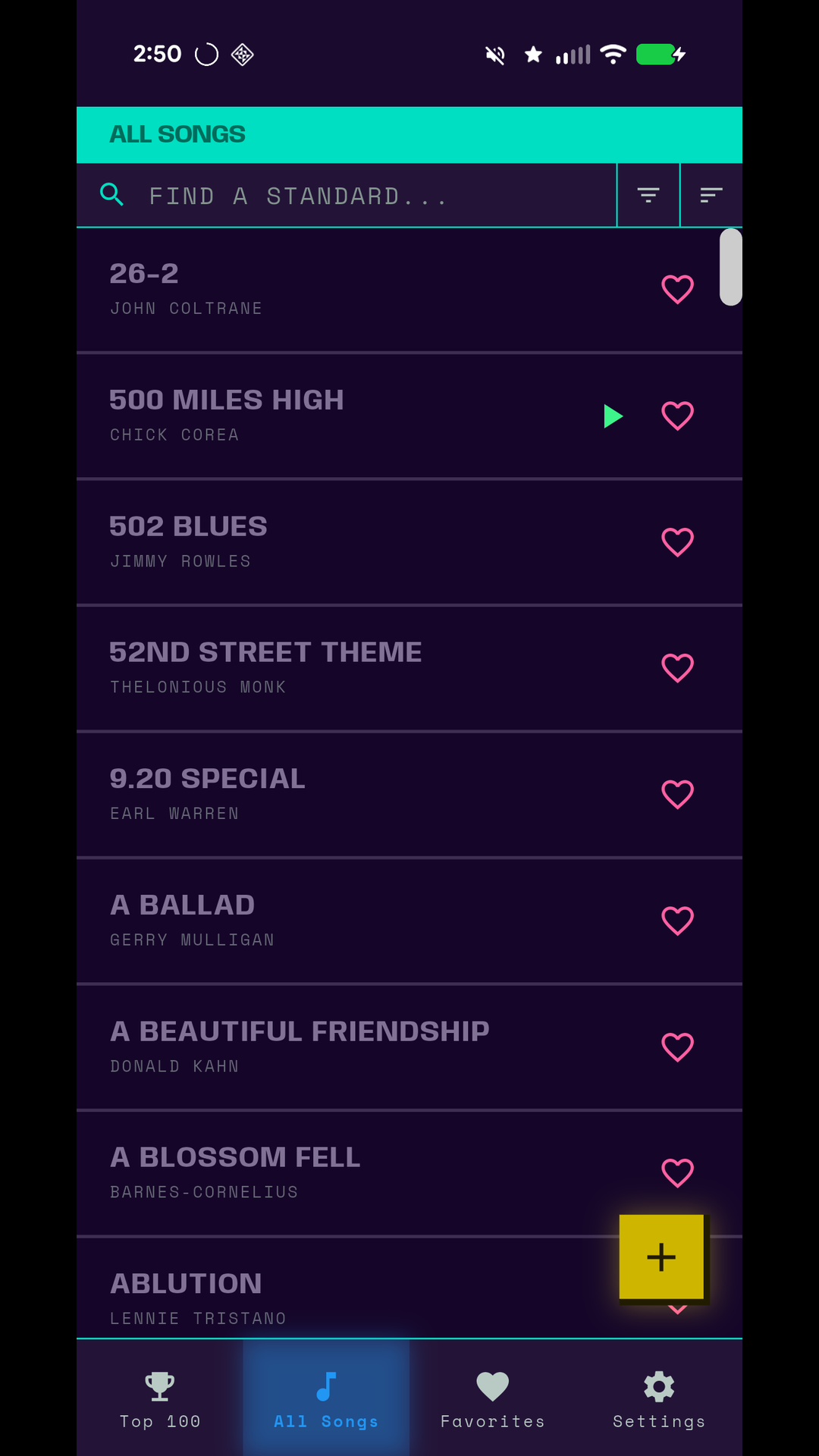Select the All Songs tab

pyautogui.click(x=326, y=1398)
